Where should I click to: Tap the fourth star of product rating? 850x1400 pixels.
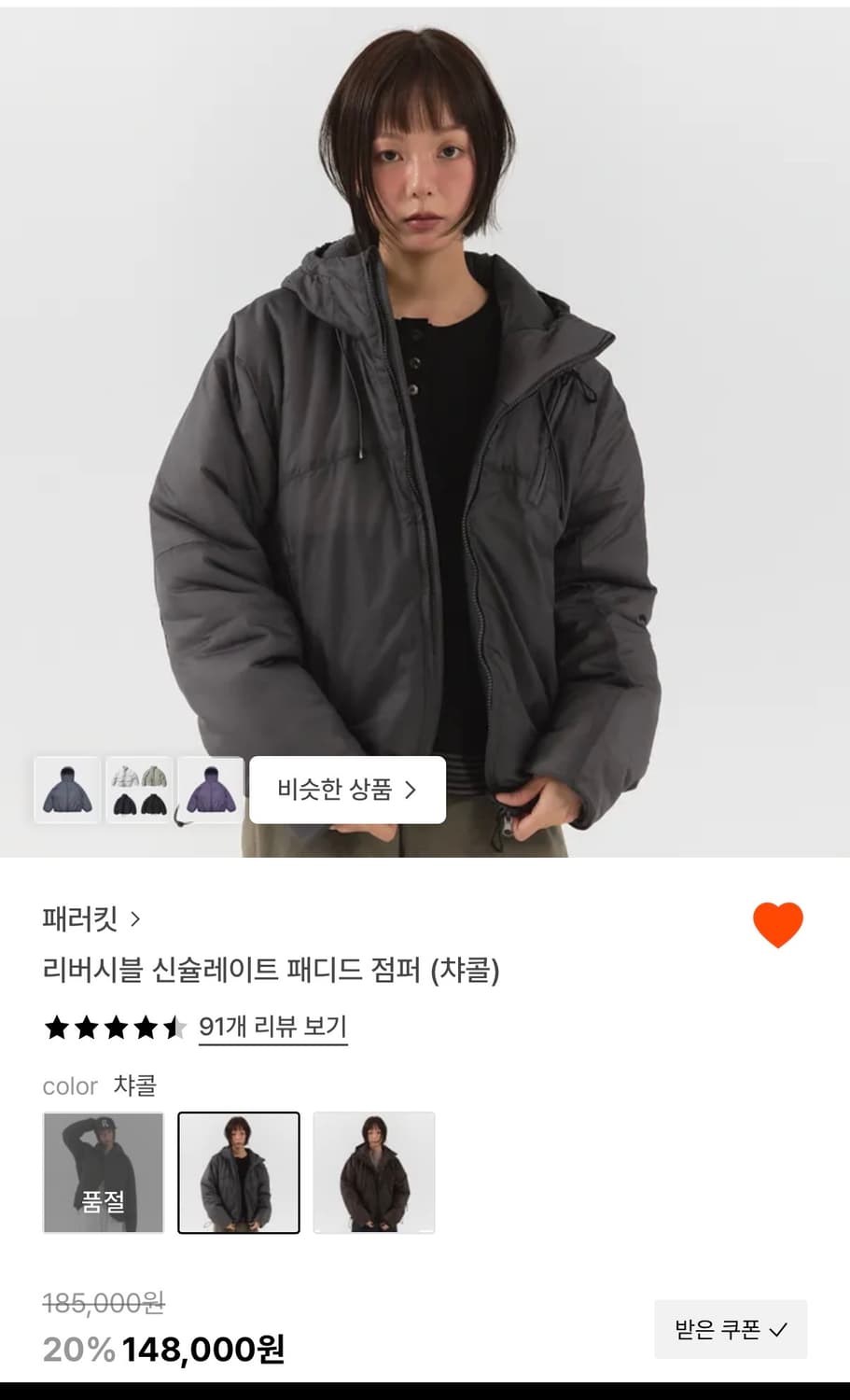tap(145, 1028)
